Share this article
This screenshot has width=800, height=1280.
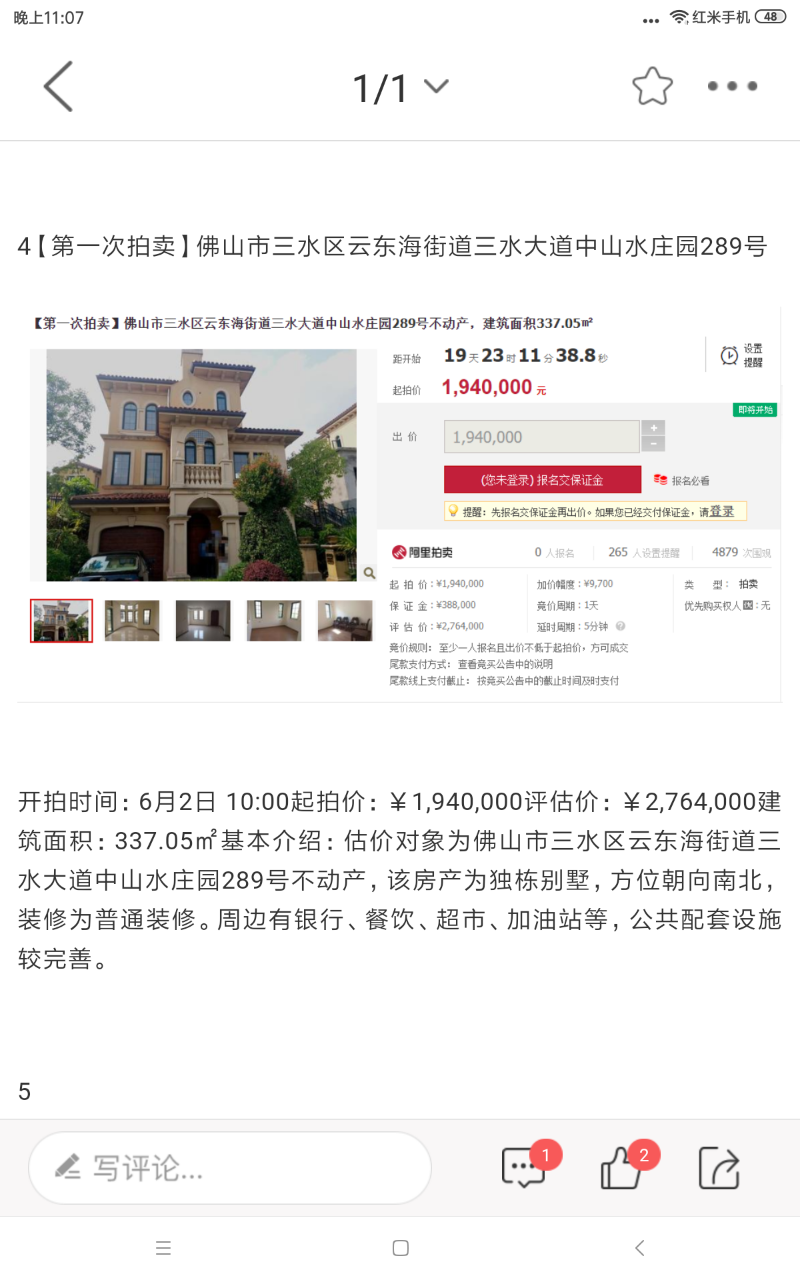pos(719,1167)
